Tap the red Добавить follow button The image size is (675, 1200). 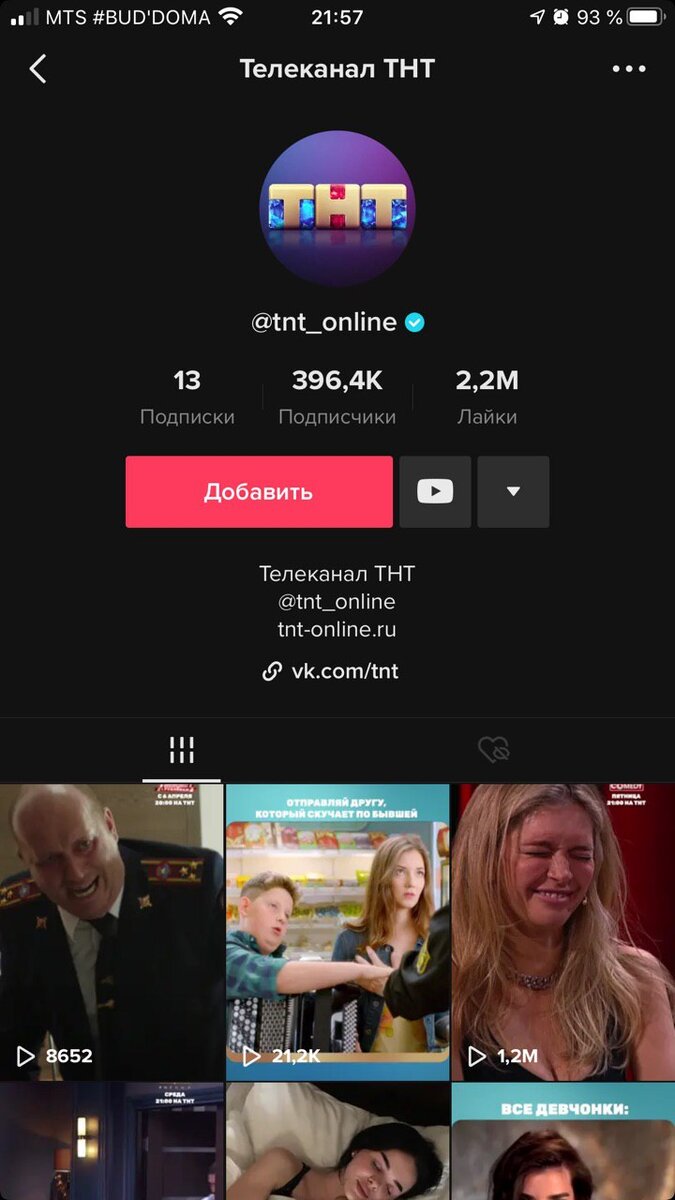(259, 492)
